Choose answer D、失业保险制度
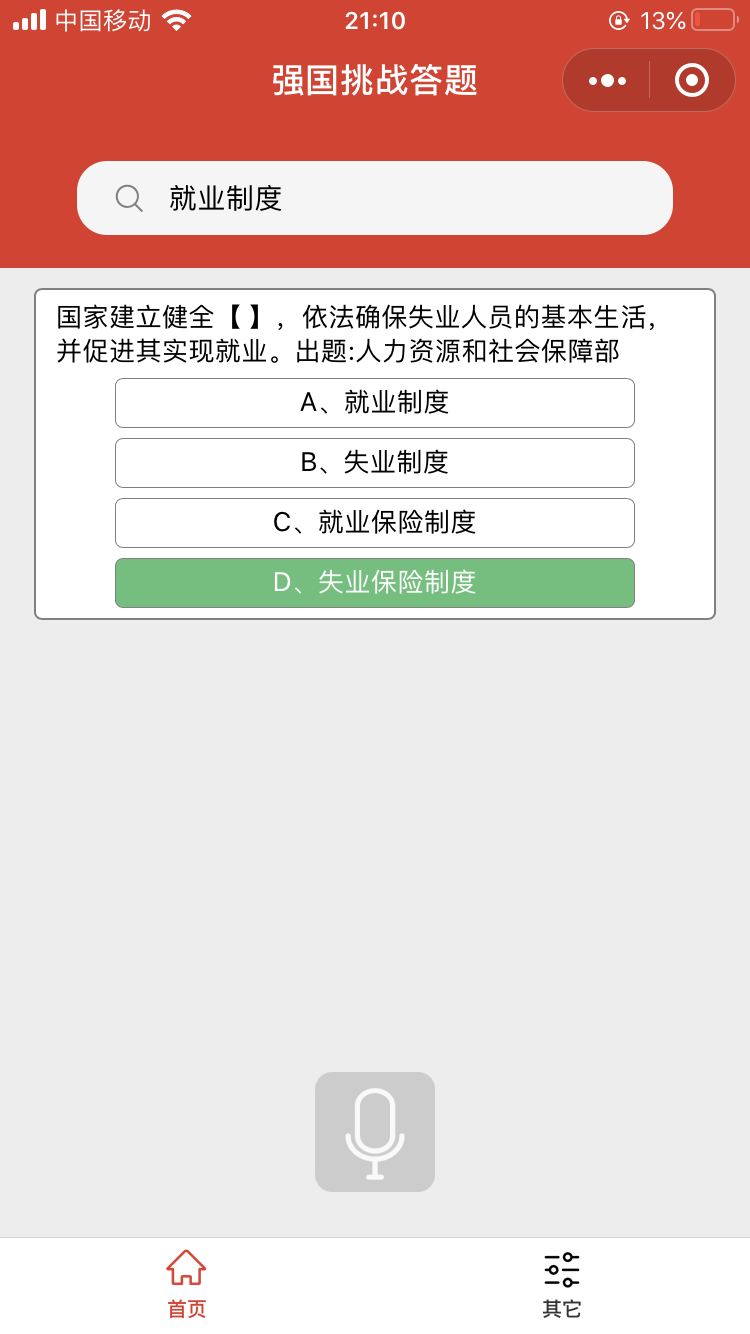This screenshot has height=1334, width=750. click(375, 583)
